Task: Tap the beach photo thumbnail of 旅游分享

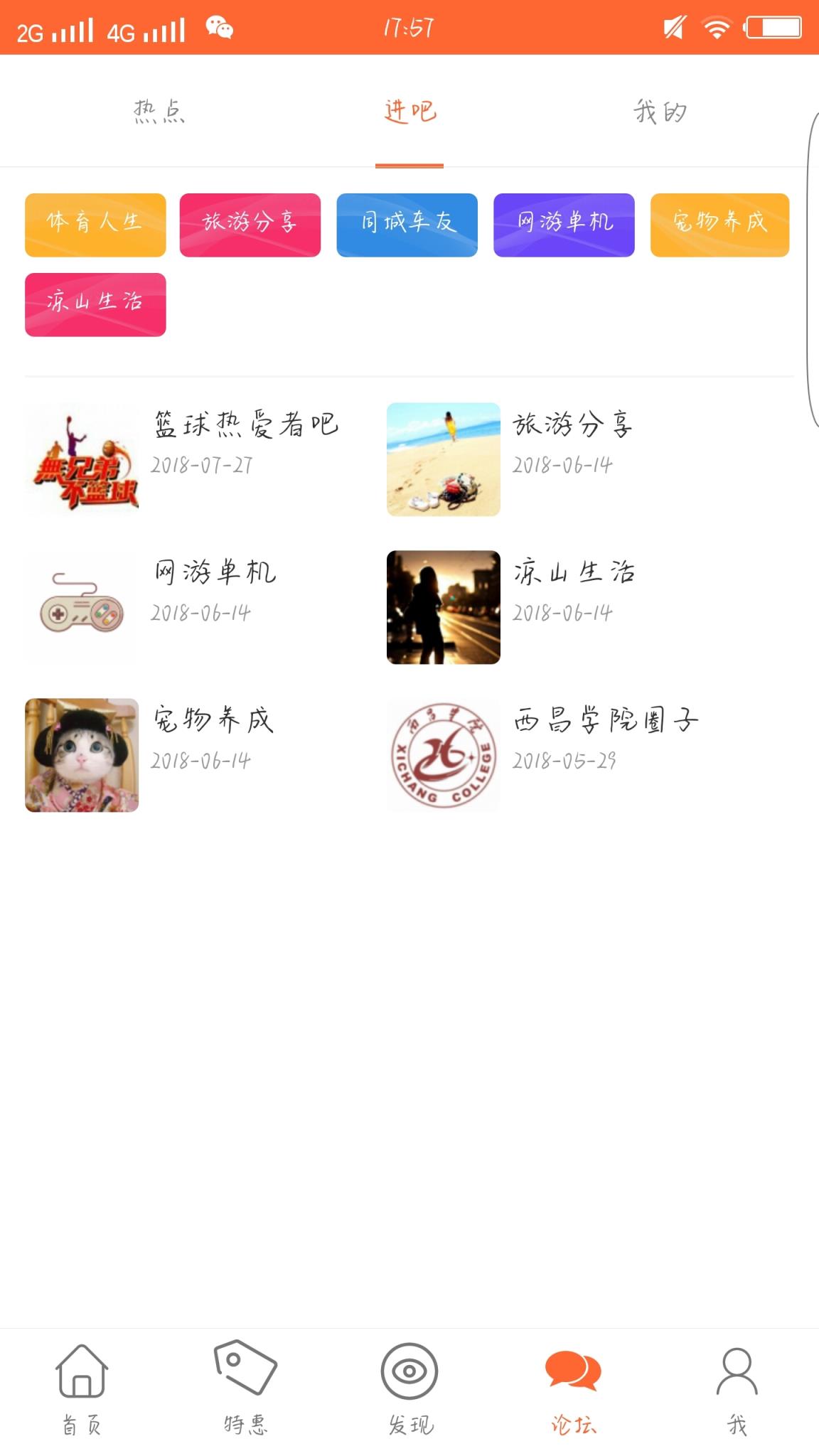Action: click(443, 459)
